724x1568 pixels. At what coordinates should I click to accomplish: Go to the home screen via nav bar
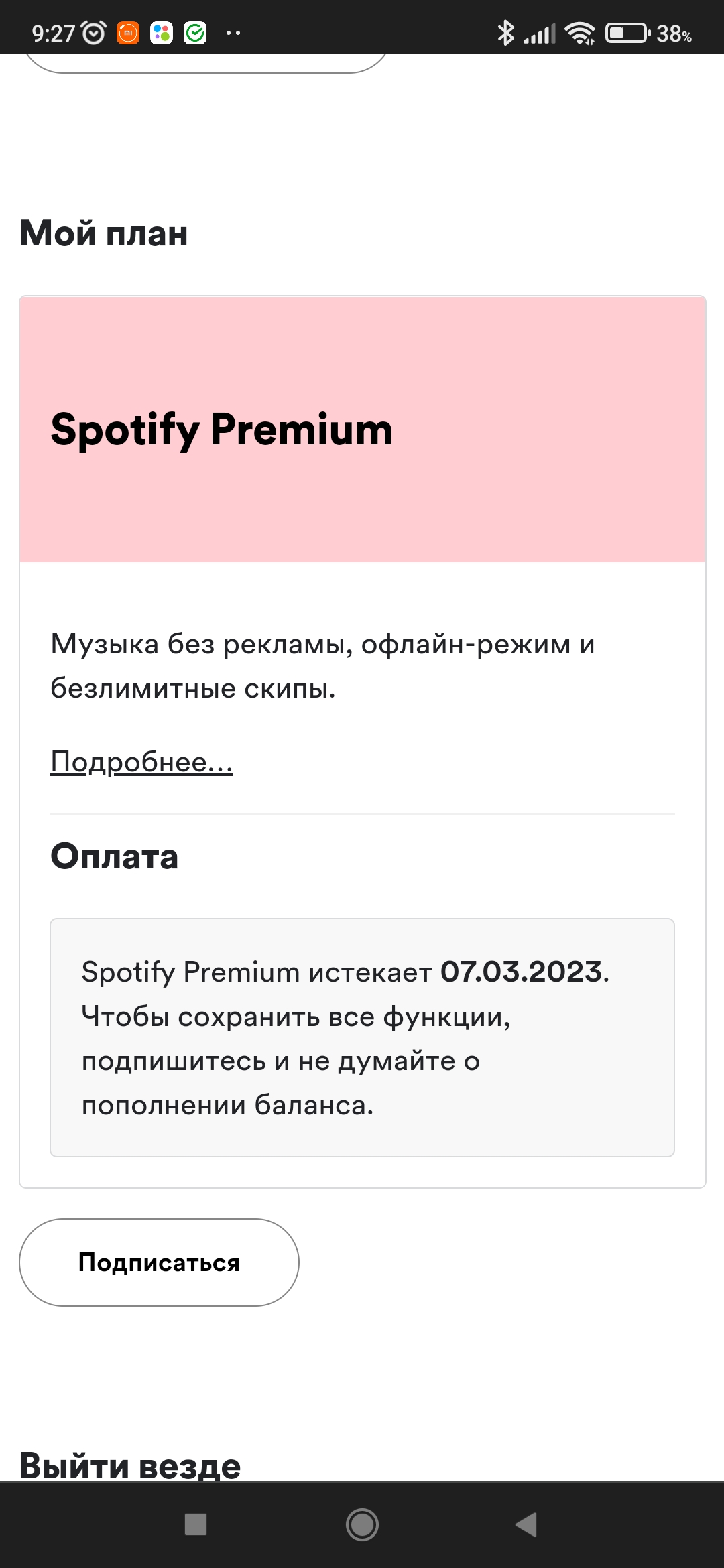pos(362,1524)
